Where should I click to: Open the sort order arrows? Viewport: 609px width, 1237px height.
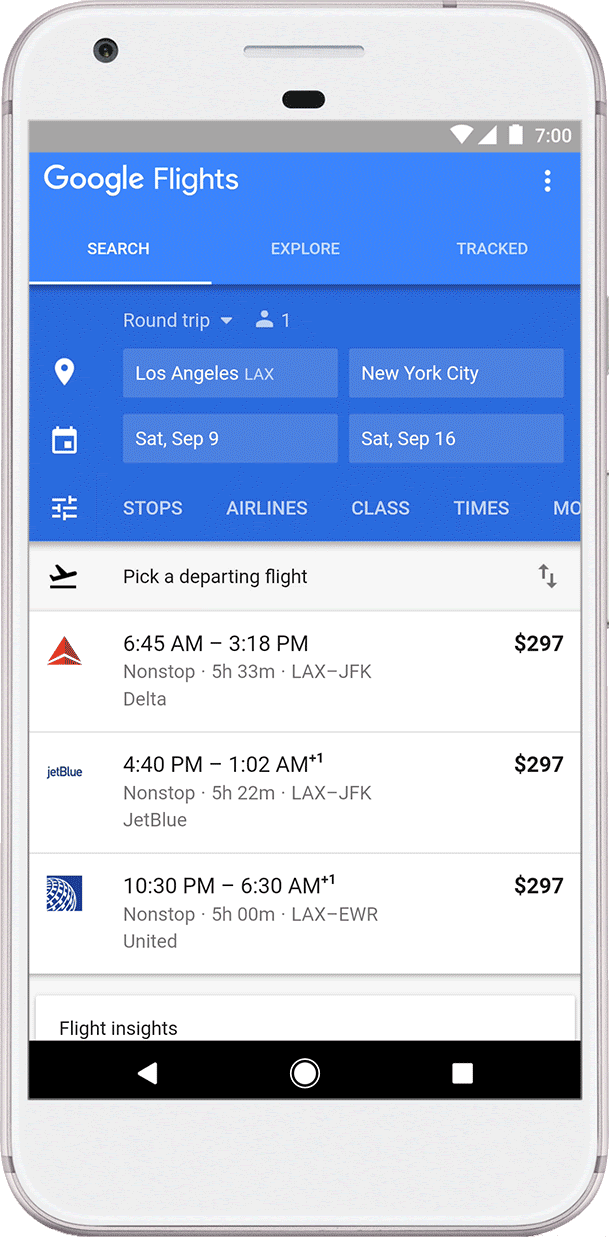tap(547, 576)
